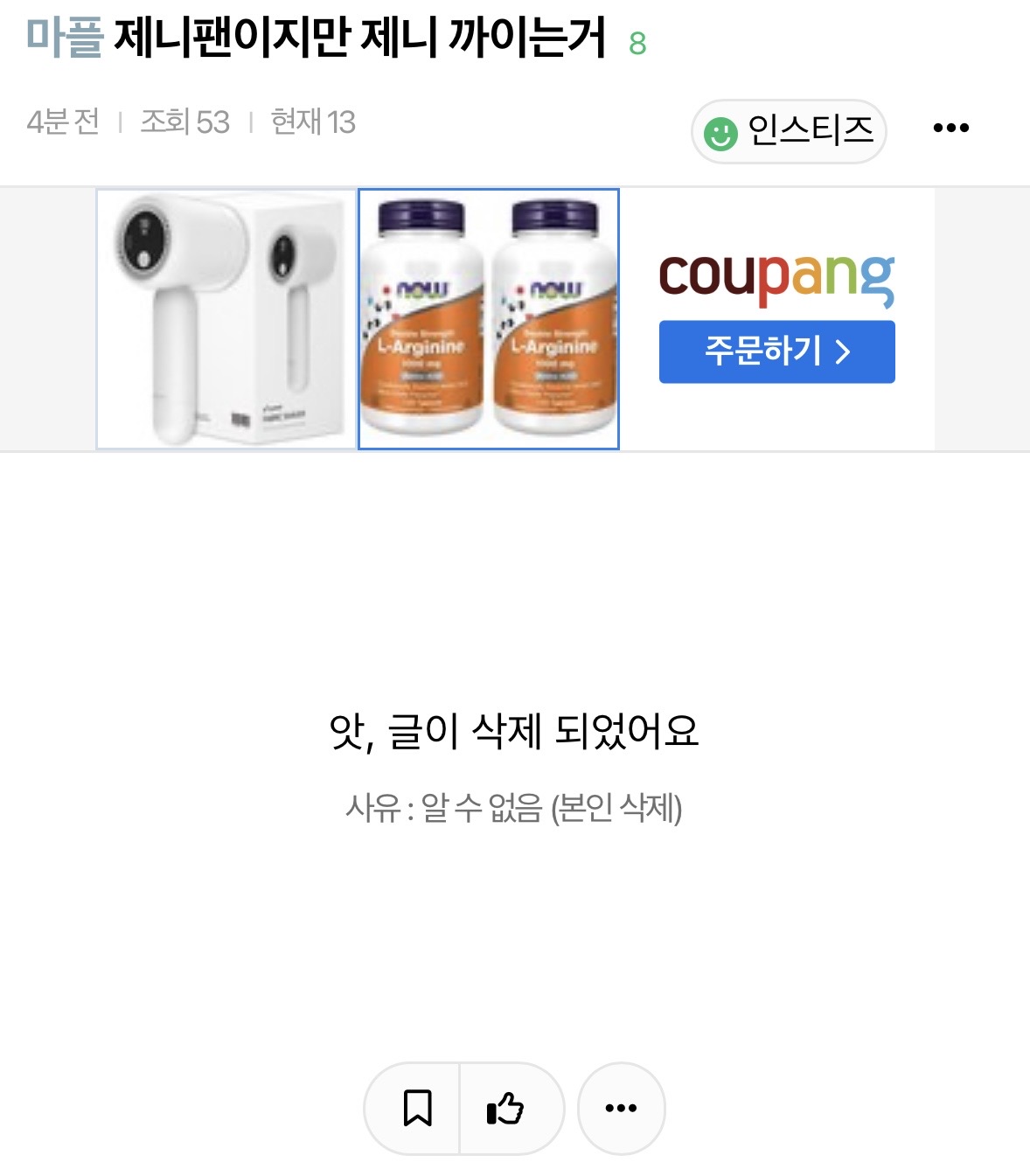Screen dimensions: 1030x1176
Task: Open the 인스티즈 source tab
Action: coord(787,129)
